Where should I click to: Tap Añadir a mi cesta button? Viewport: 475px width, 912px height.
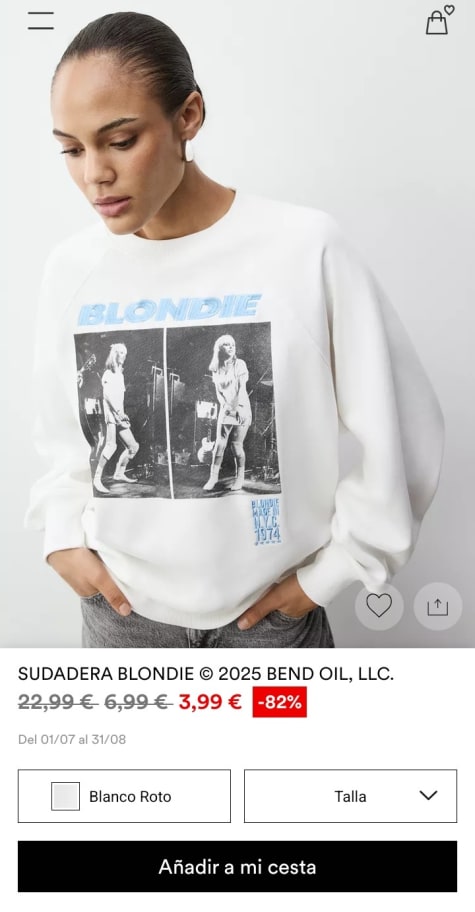pos(237,867)
